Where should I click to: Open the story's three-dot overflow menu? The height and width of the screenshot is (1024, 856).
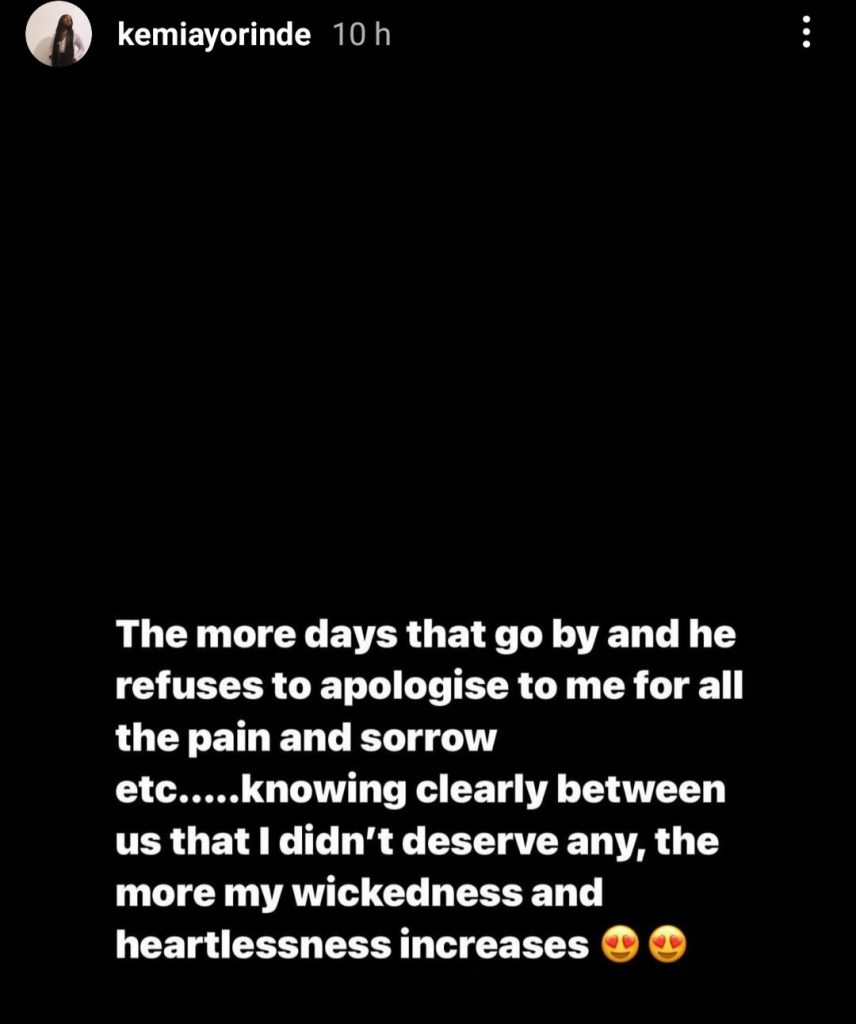(806, 34)
